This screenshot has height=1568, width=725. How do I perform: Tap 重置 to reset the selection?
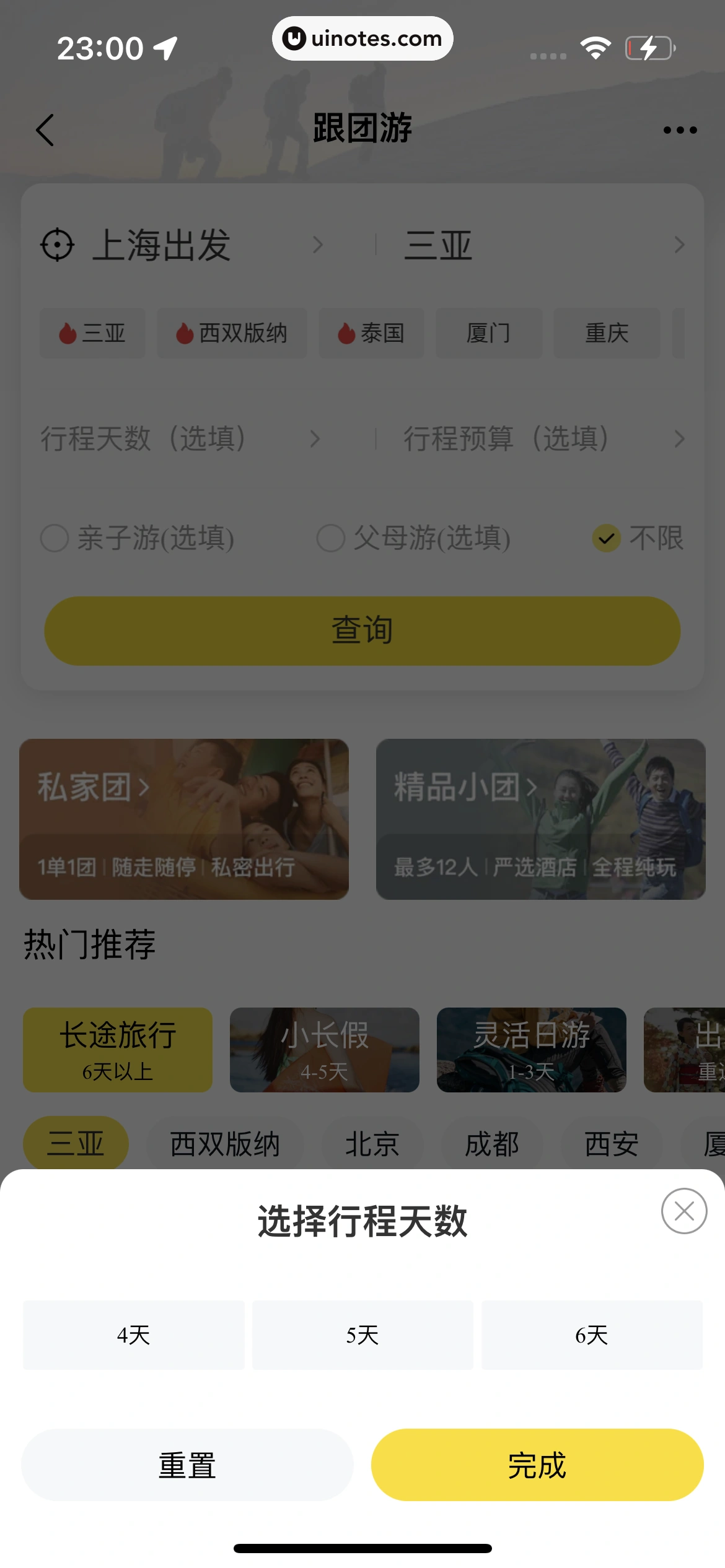click(x=187, y=1465)
